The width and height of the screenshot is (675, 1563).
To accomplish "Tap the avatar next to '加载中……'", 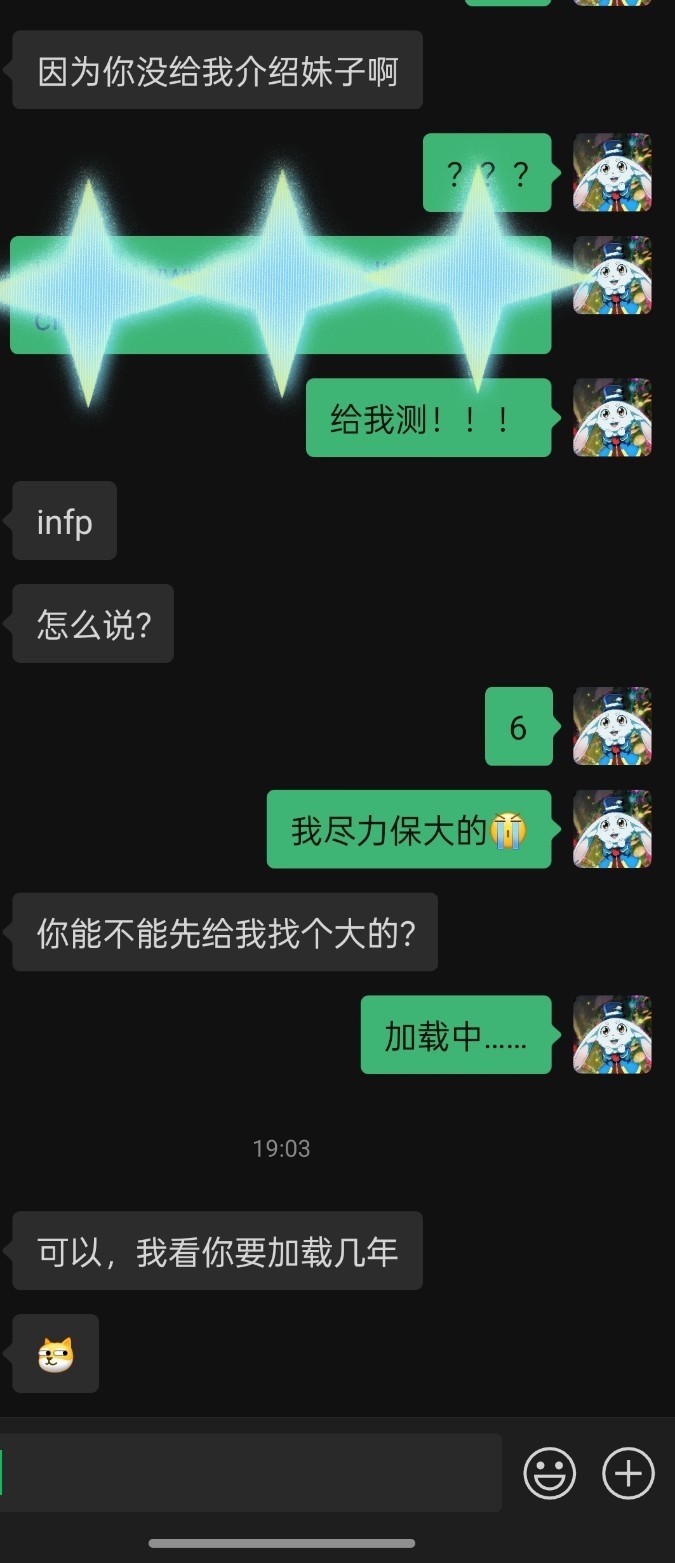I will (x=612, y=1034).
